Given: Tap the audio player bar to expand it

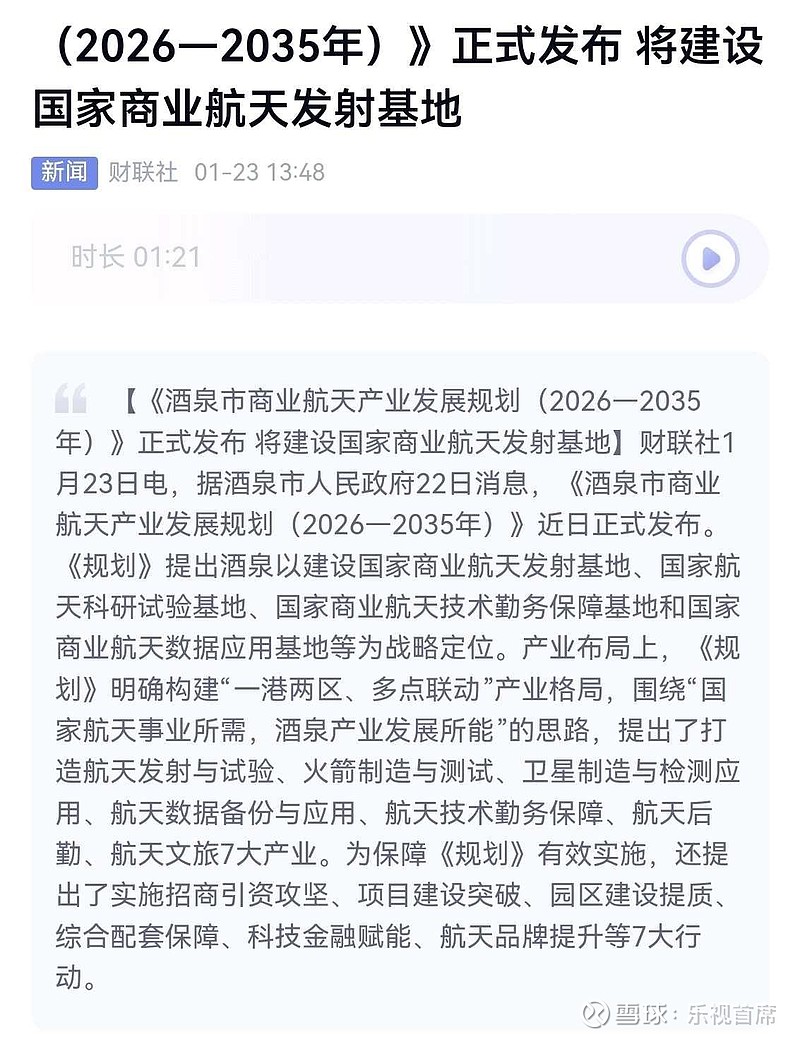Looking at the screenshot, I should click(x=400, y=258).
